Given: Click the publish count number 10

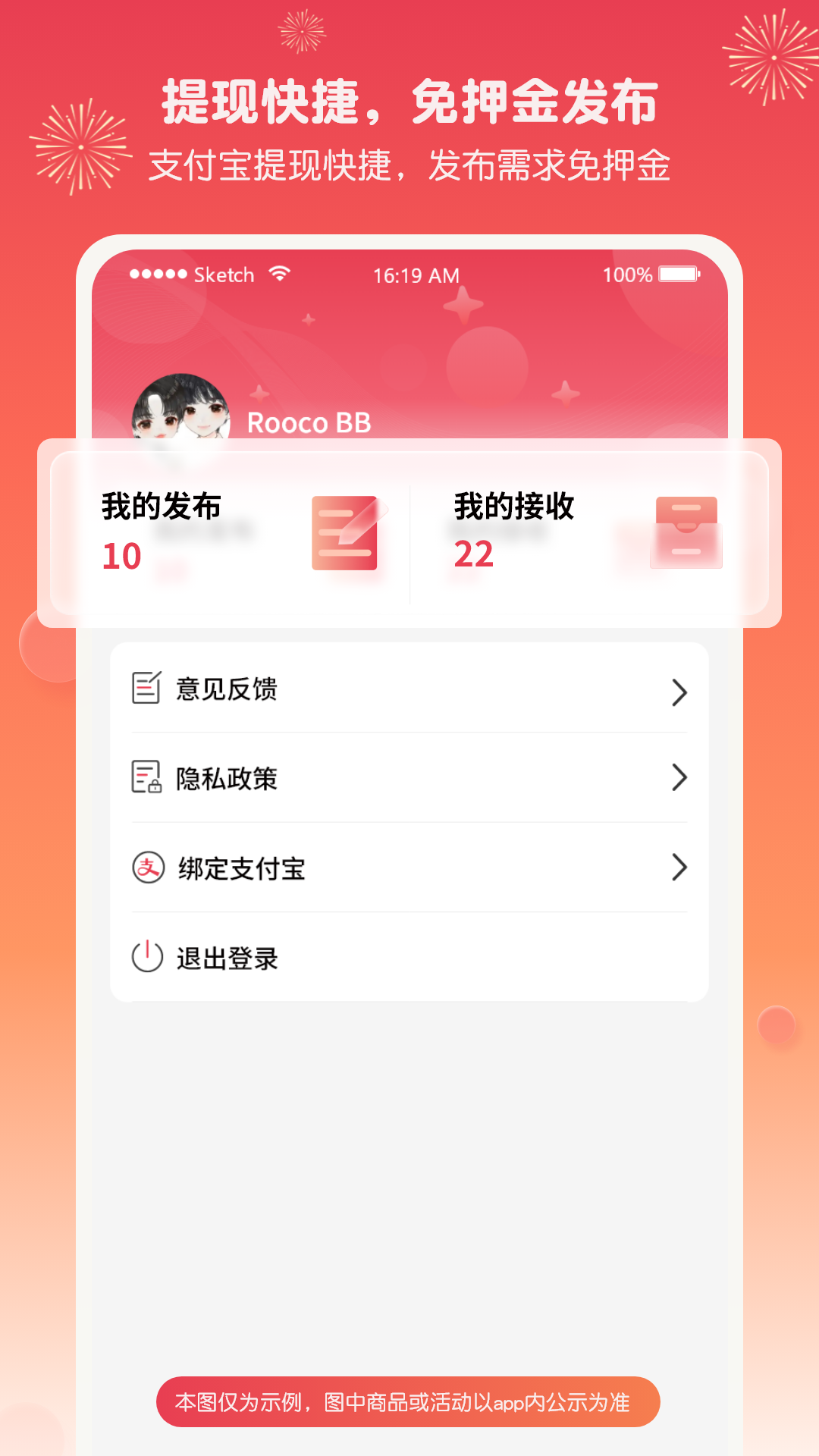Looking at the screenshot, I should pyautogui.click(x=121, y=555).
